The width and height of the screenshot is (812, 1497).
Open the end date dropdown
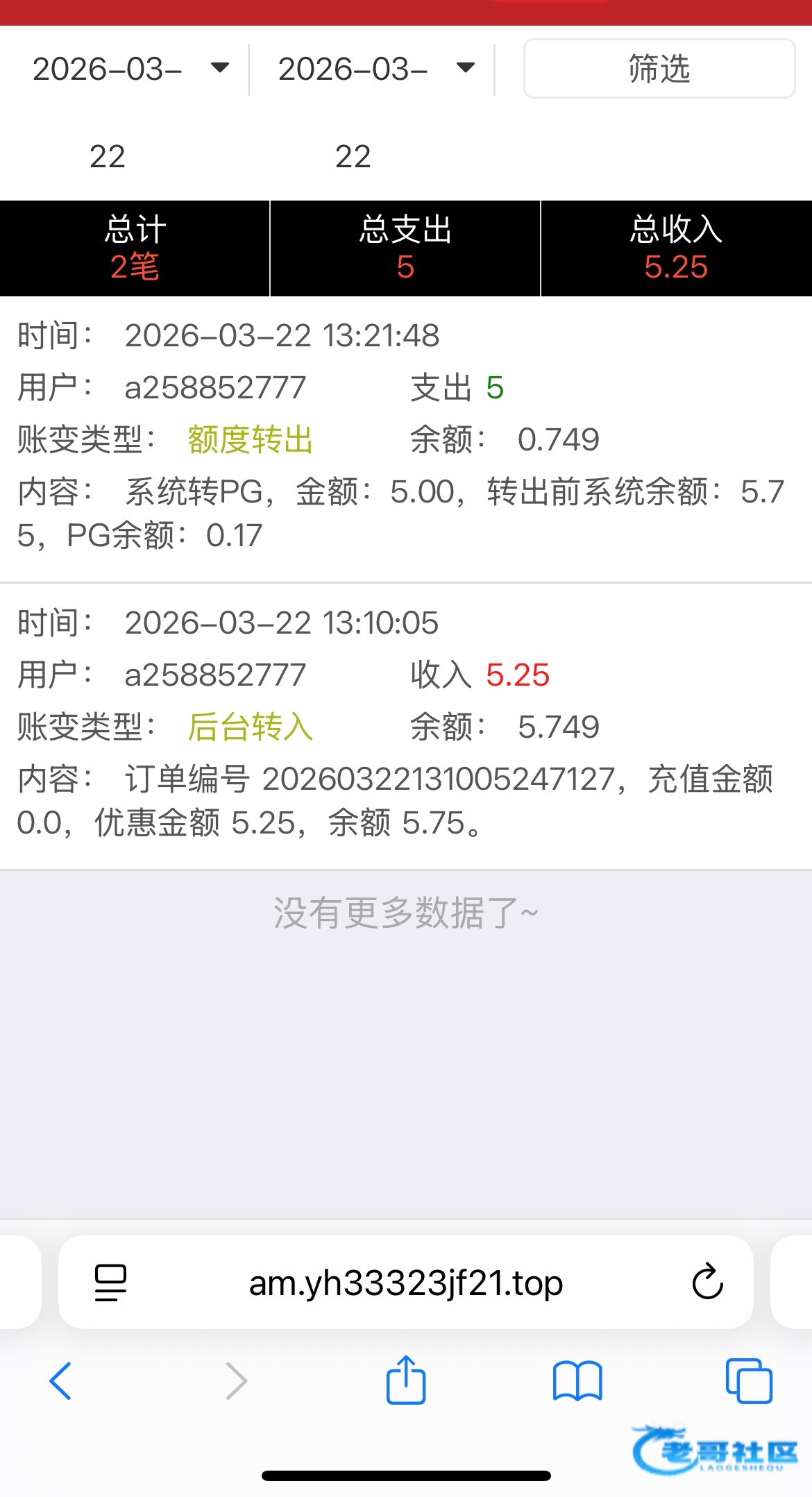point(375,69)
